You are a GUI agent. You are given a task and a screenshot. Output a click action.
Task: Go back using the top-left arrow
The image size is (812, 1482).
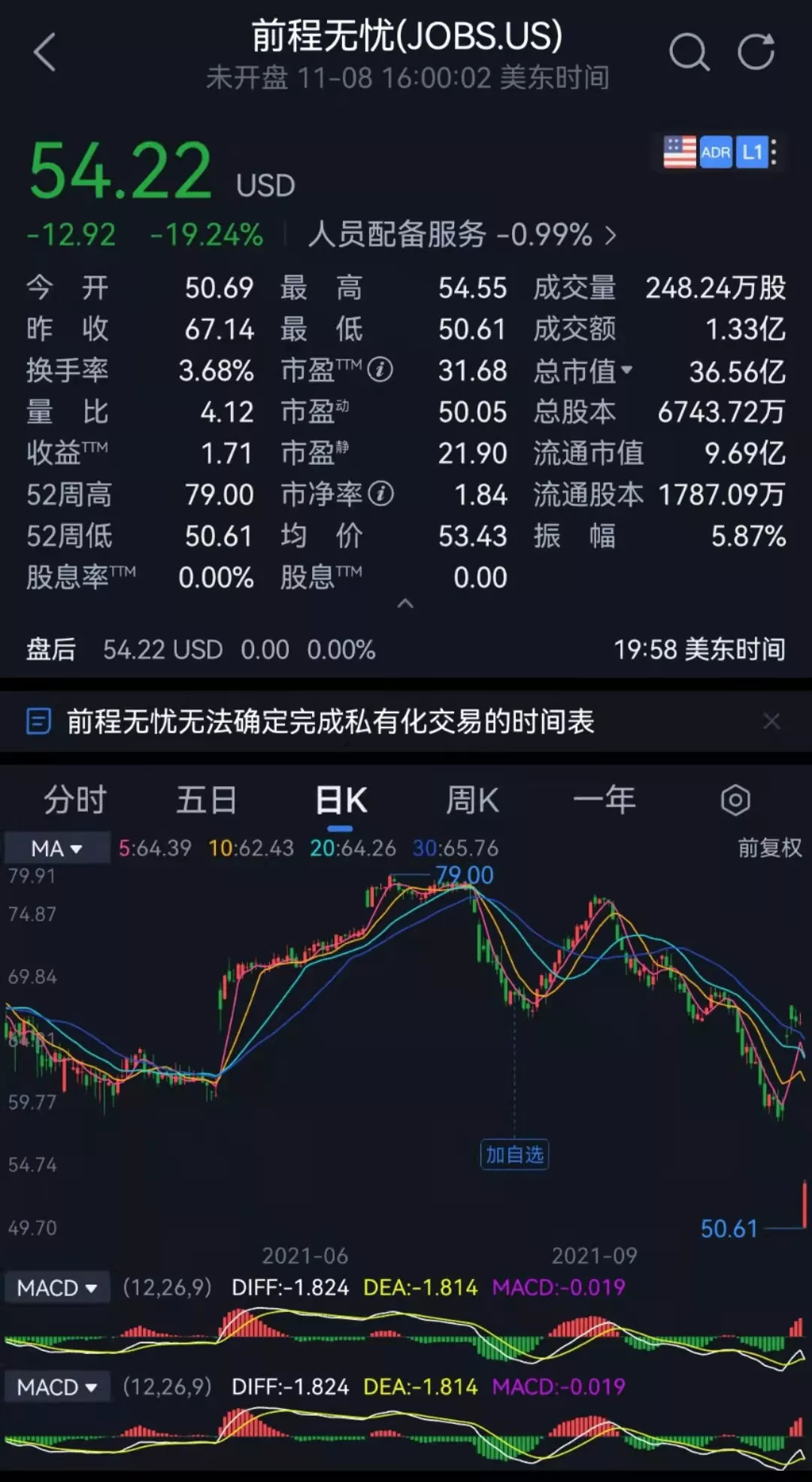[x=45, y=53]
